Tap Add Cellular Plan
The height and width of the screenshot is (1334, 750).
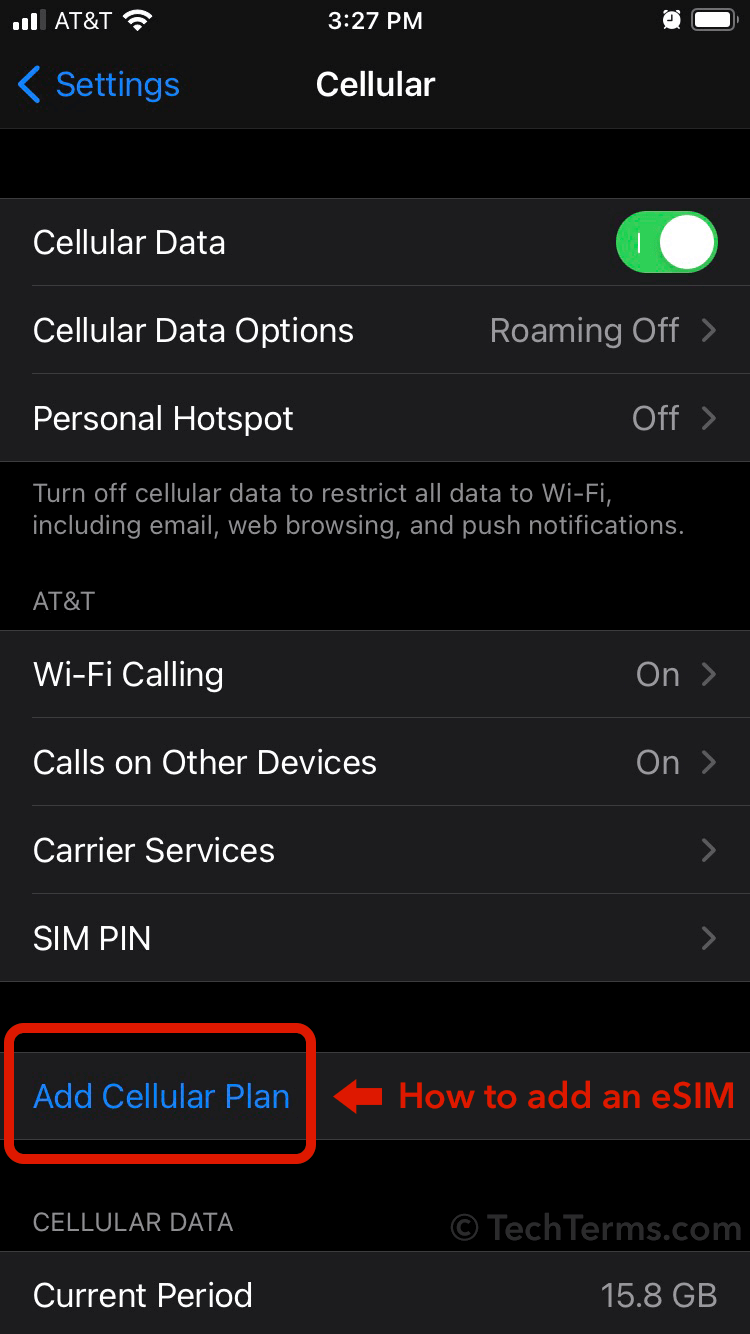(x=162, y=1096)
